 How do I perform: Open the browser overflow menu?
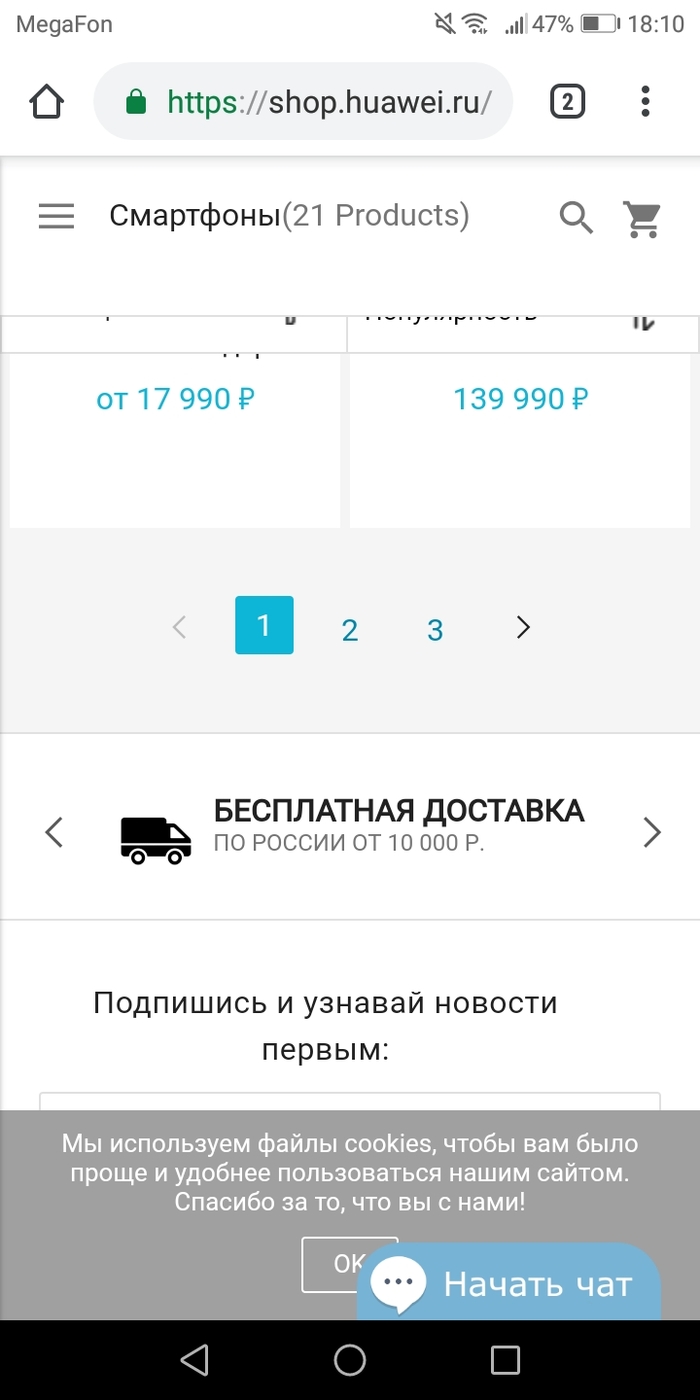pyautogui.click(x=645, y=101)
